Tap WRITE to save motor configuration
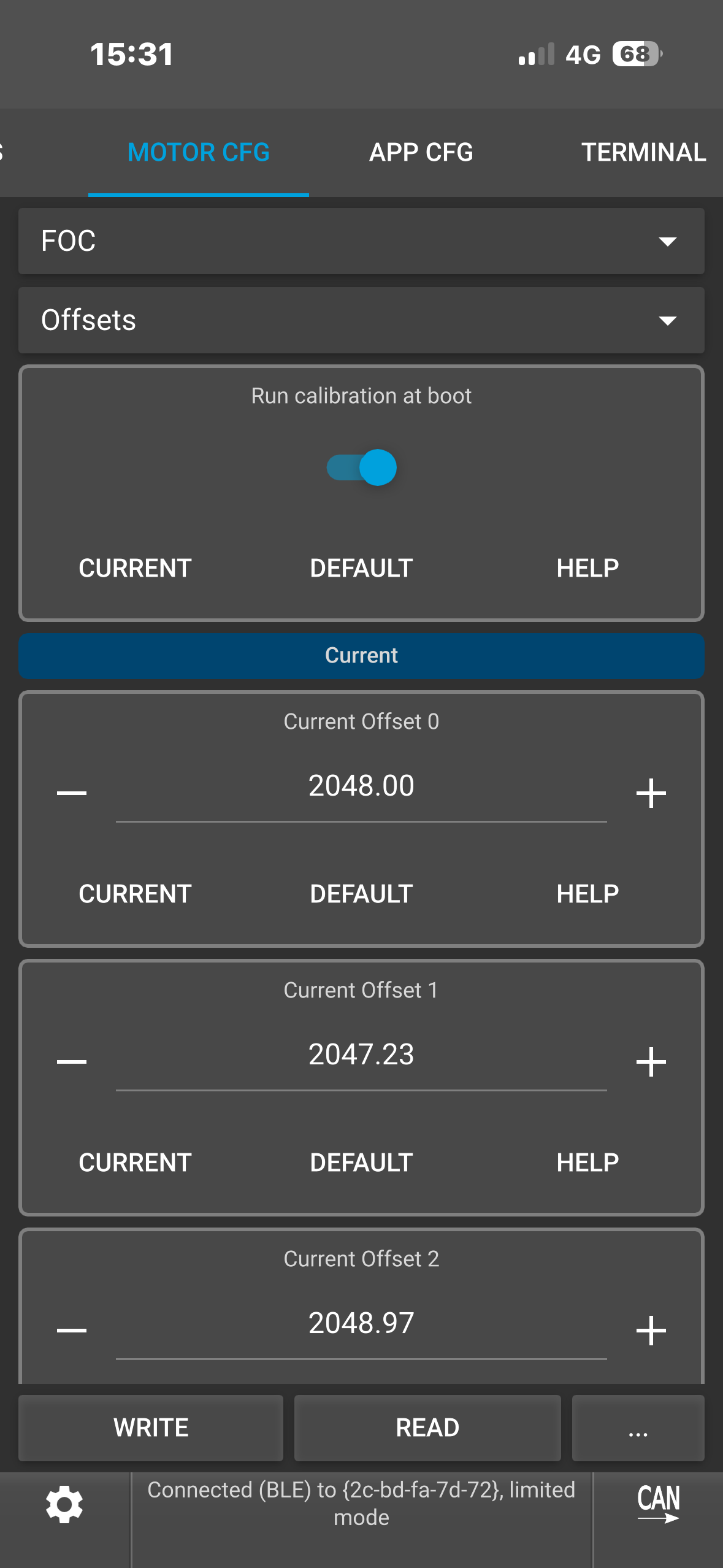The height and width of the screenshot is (1568, 723). click(x=151, y=1428)
